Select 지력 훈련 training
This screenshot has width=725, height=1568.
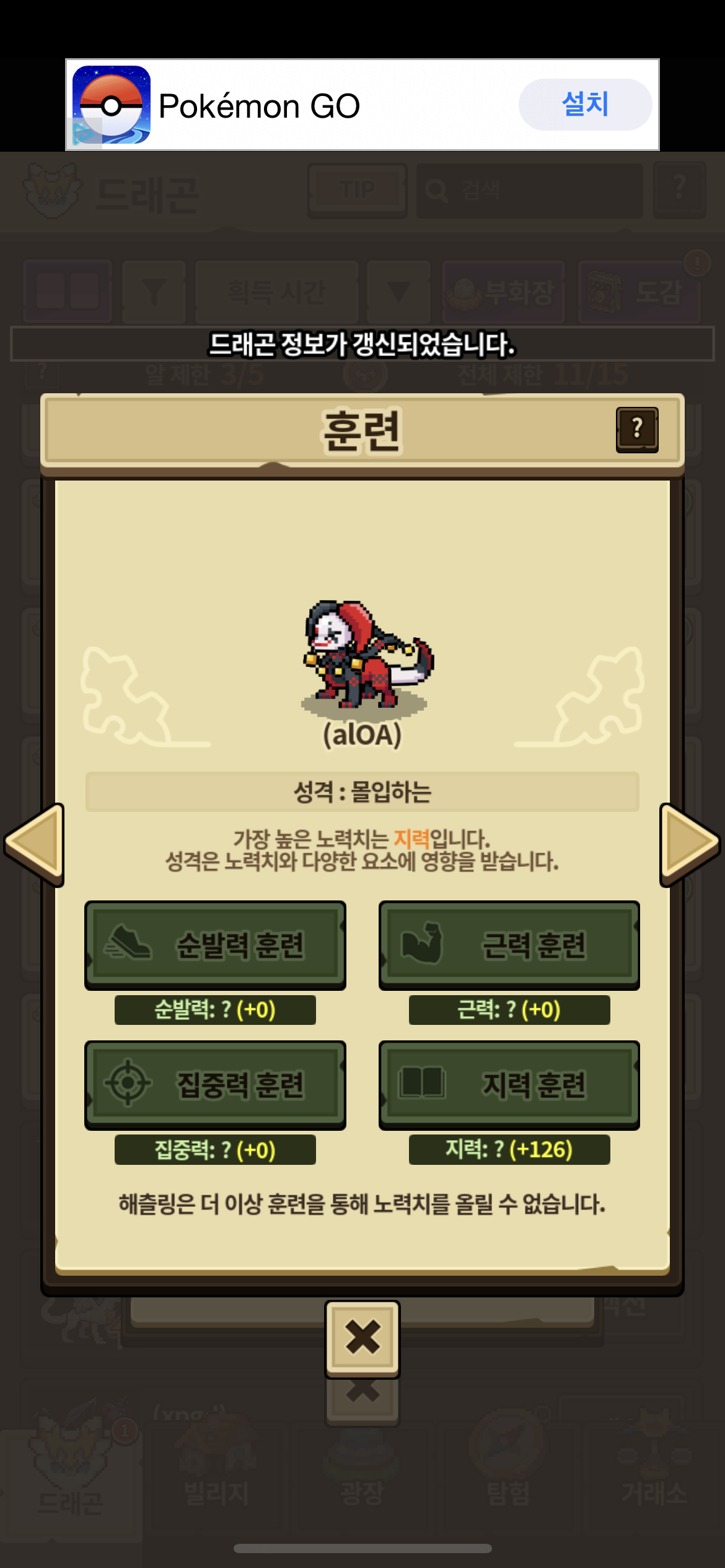[x=509, y=1085]
